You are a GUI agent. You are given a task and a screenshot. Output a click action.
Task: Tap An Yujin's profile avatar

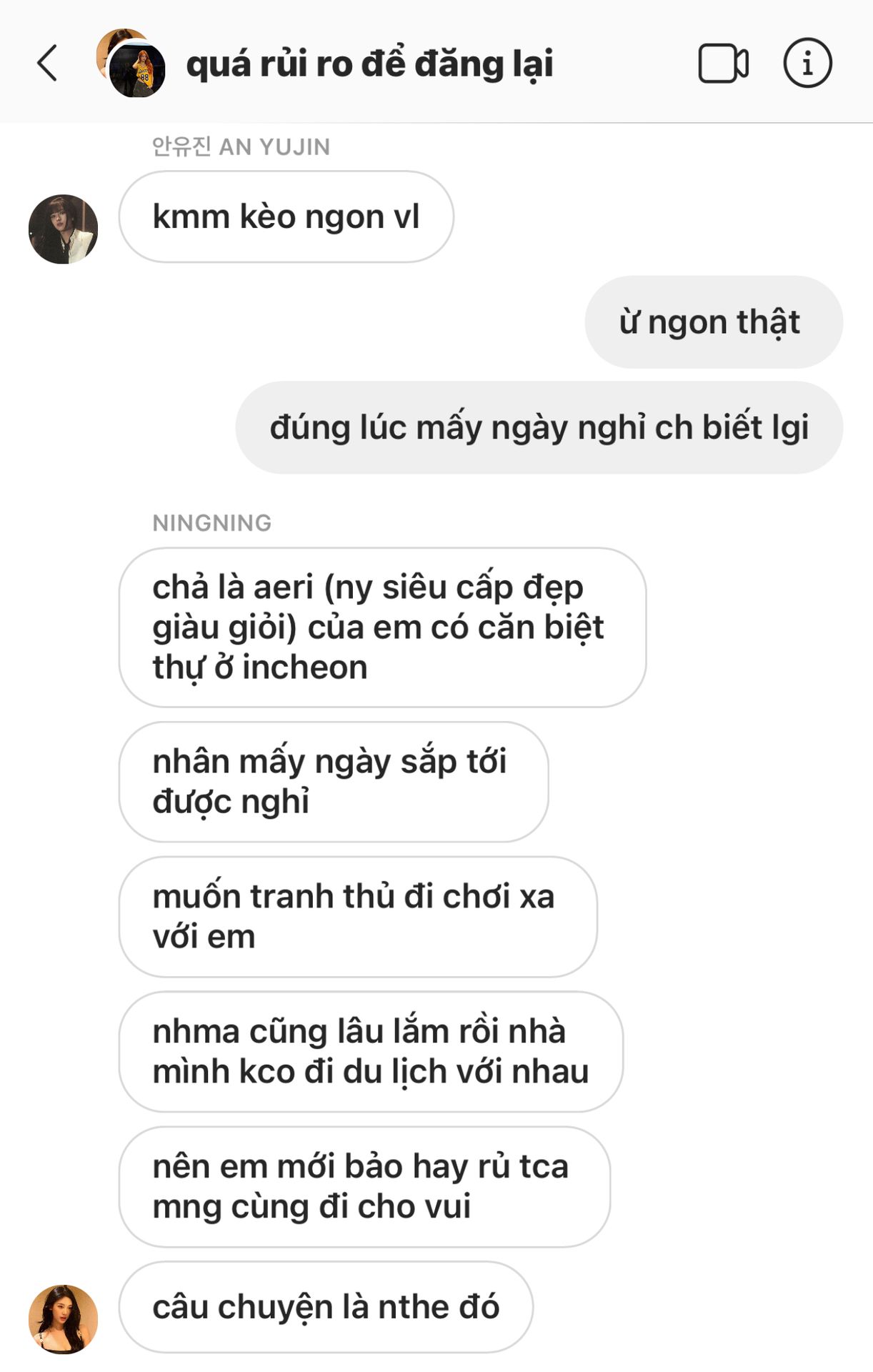[63, 229]
